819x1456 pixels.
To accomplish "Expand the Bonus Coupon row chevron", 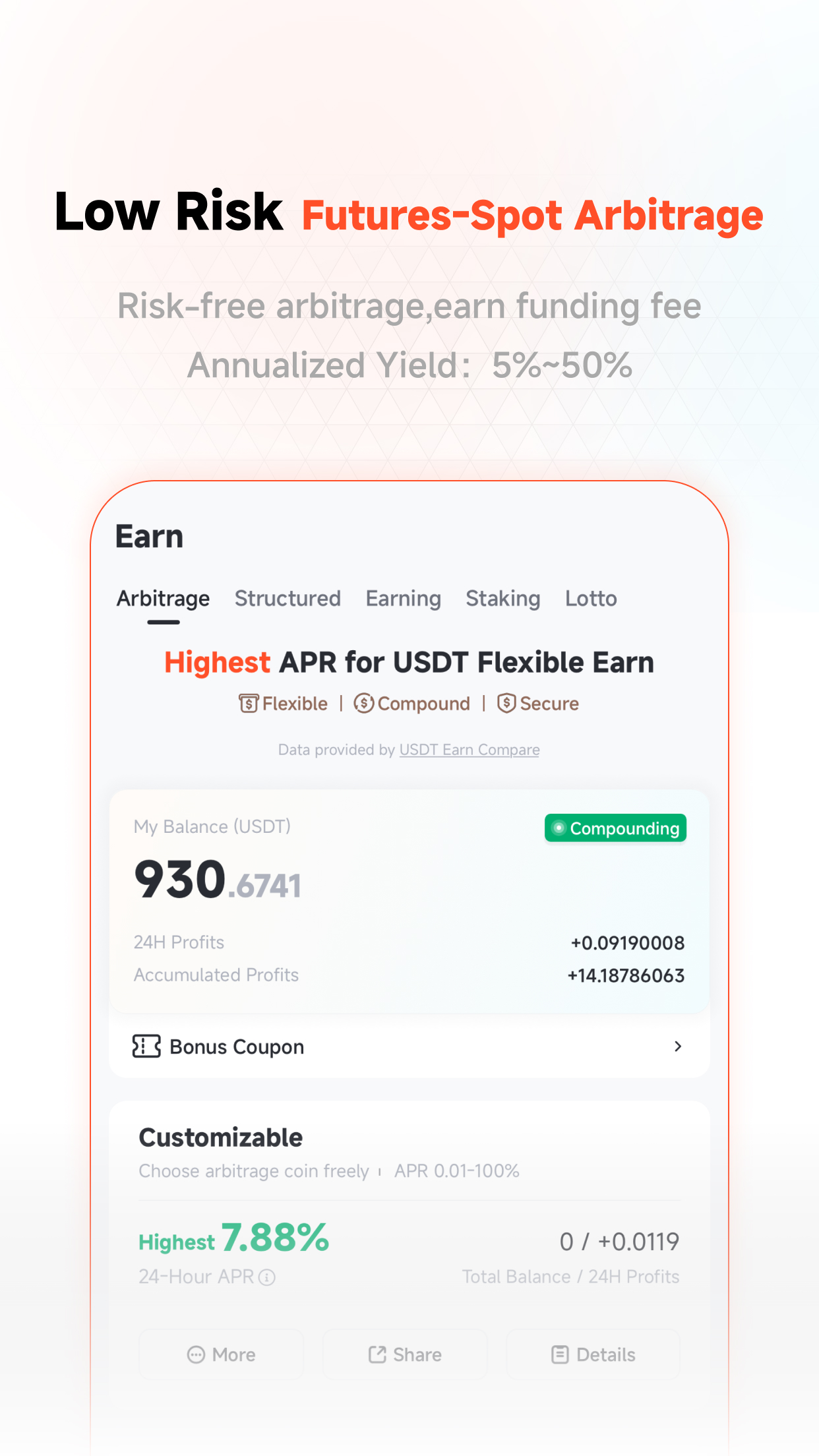I will pyautogui.click(x=678, y=1046).
